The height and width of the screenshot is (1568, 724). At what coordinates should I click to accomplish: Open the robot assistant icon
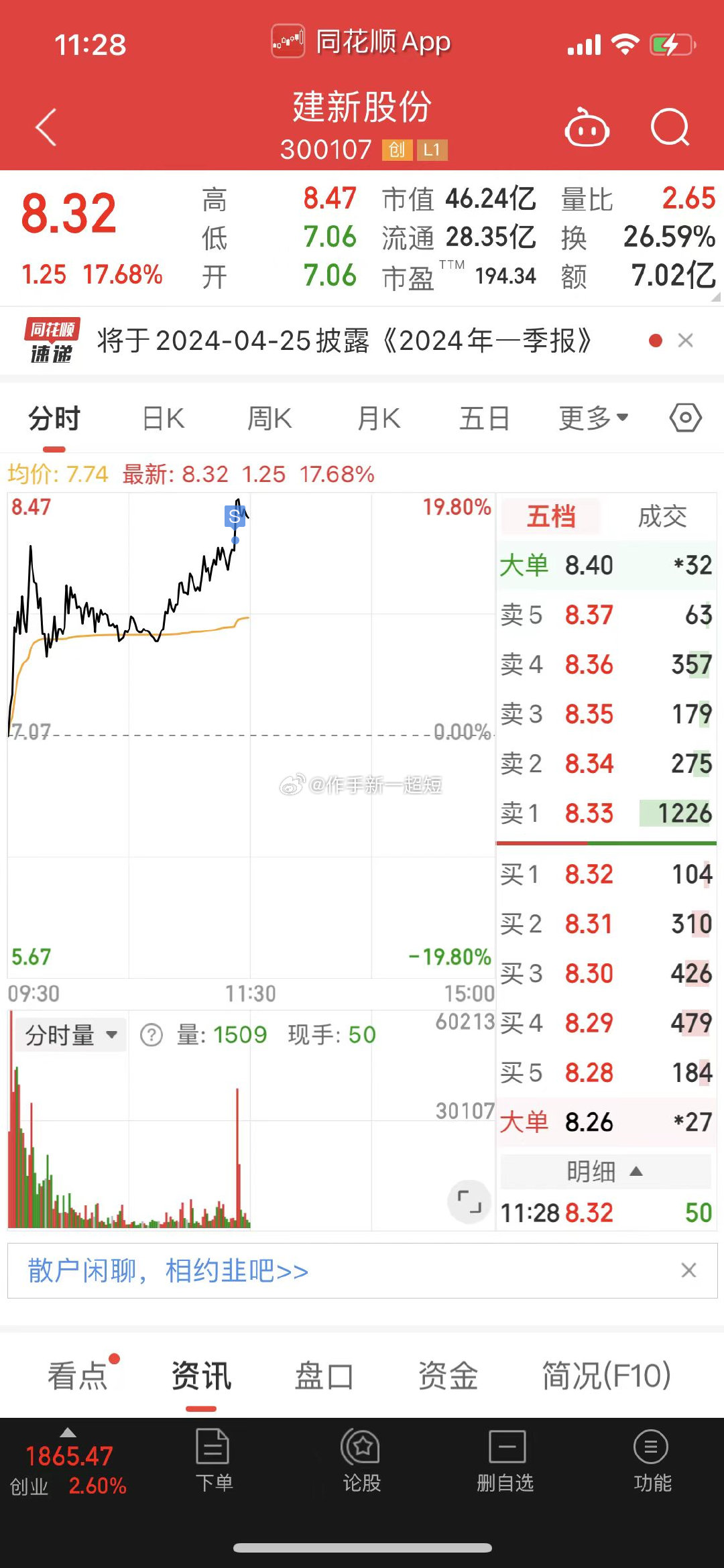click(587, 127)
